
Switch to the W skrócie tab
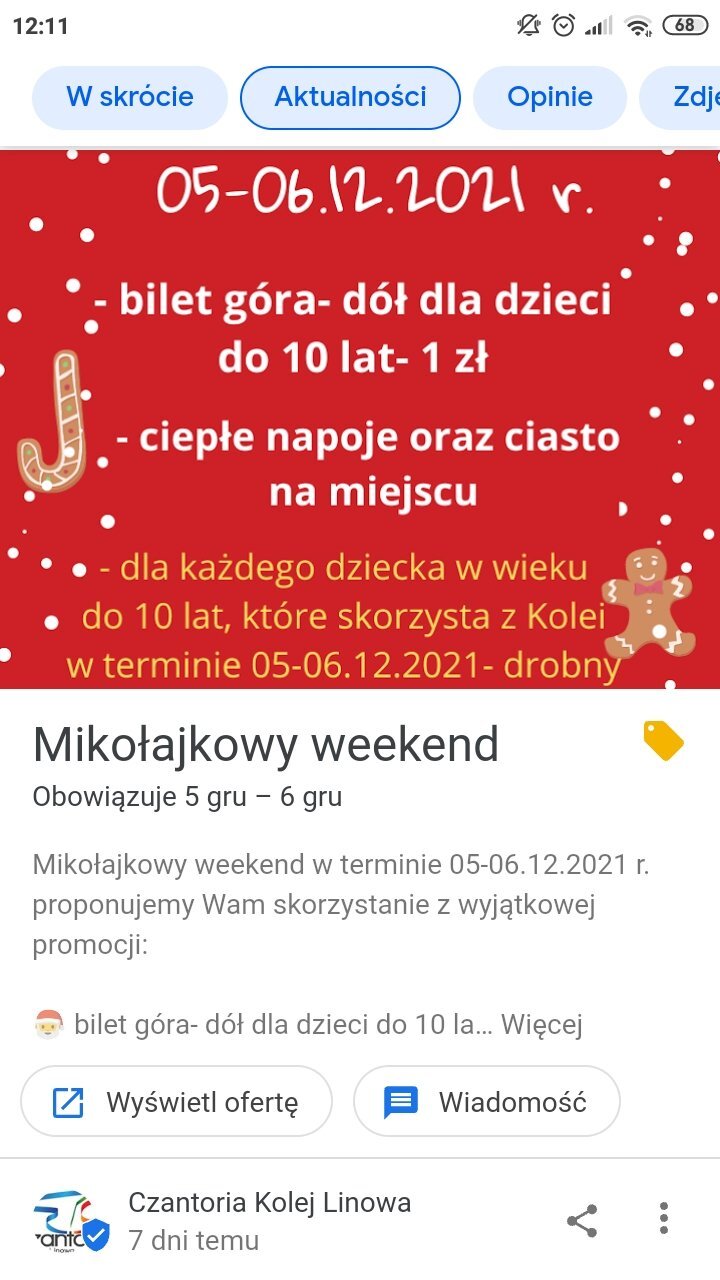pos(130,97)
